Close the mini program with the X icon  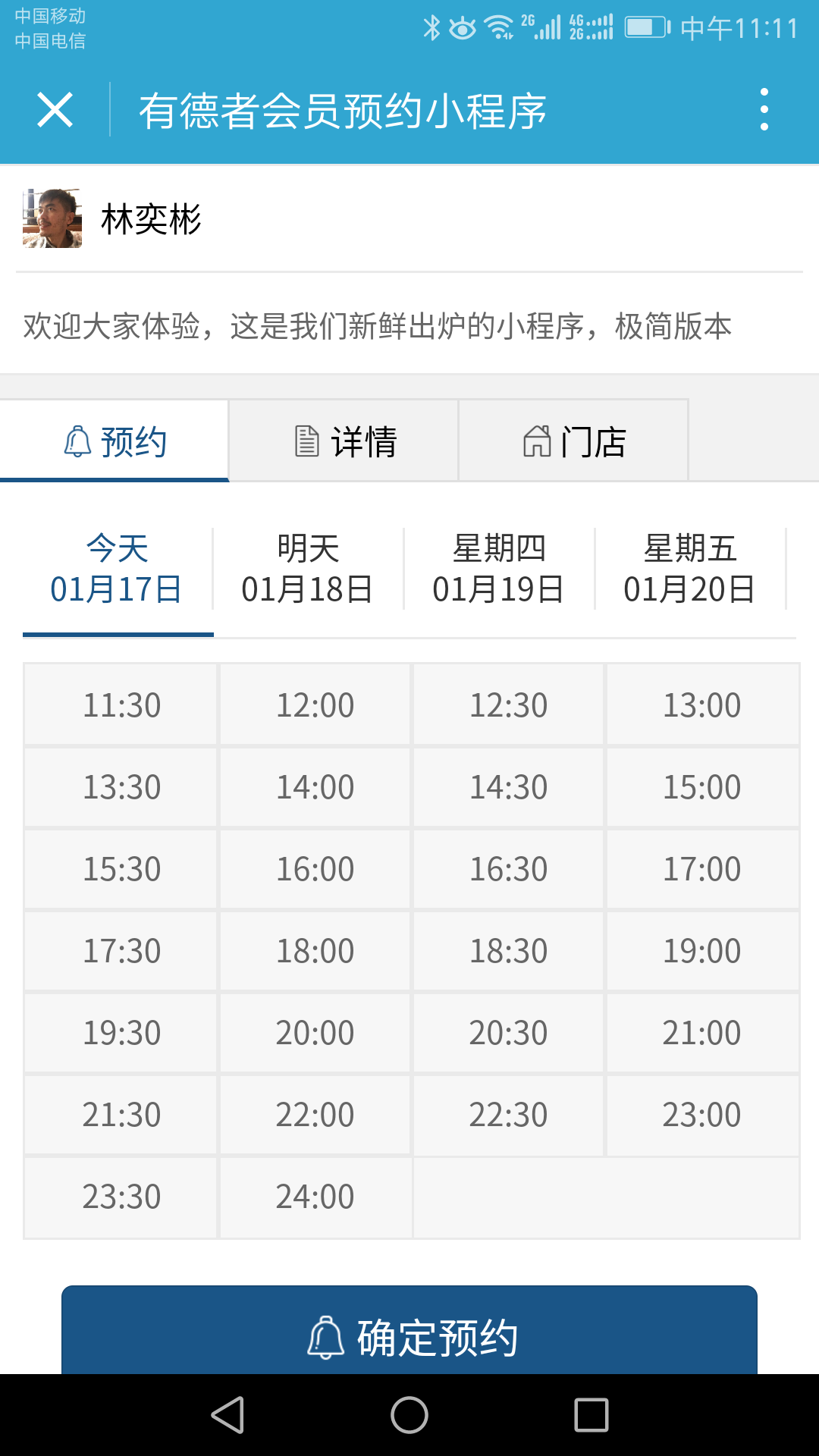pyautogui.click(x=55, y=110)
